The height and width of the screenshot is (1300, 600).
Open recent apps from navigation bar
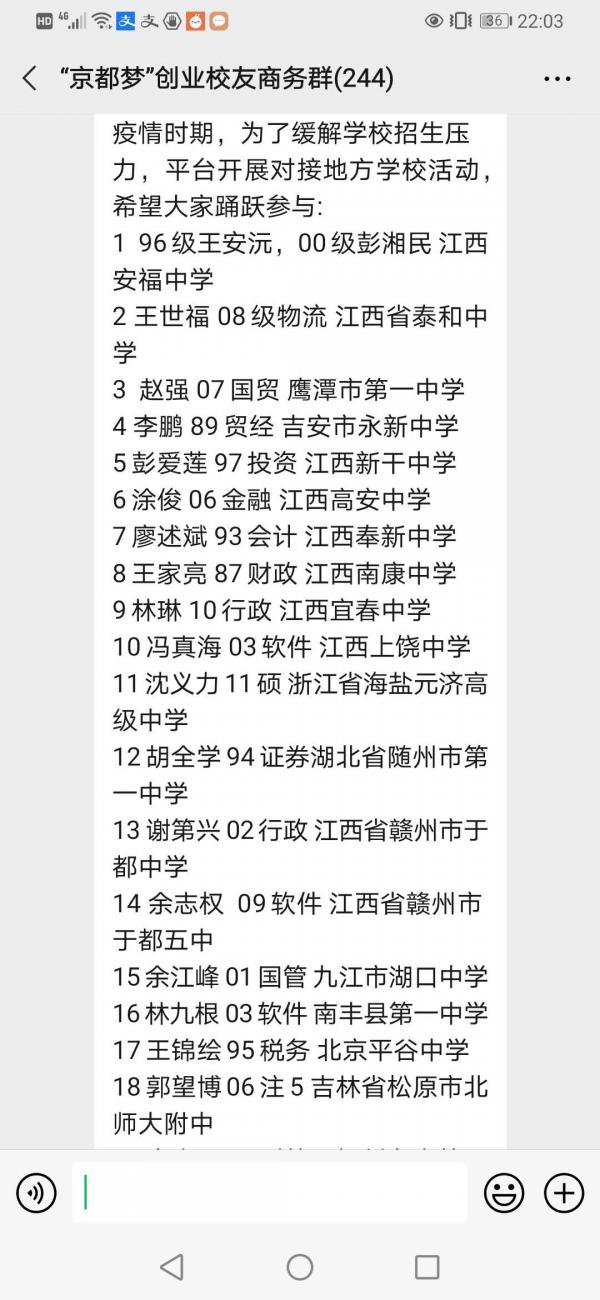pos(427,1267)
